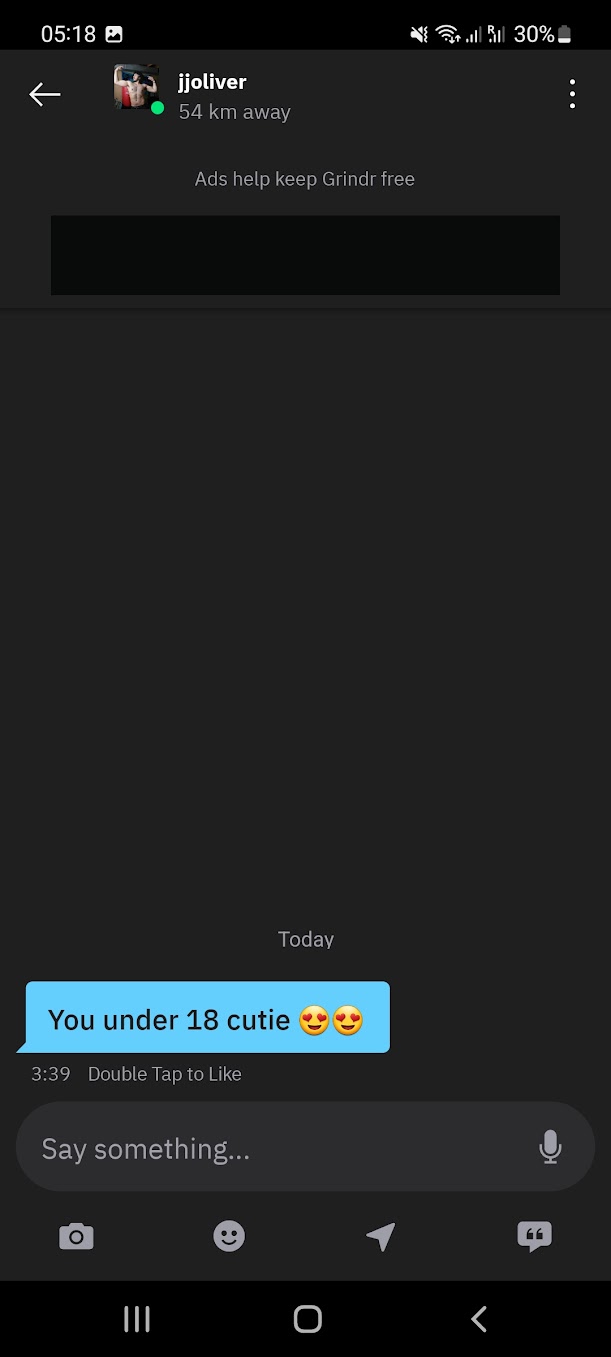Open the three-dot overflow menu
The image size is (611, 1357).
572,94
